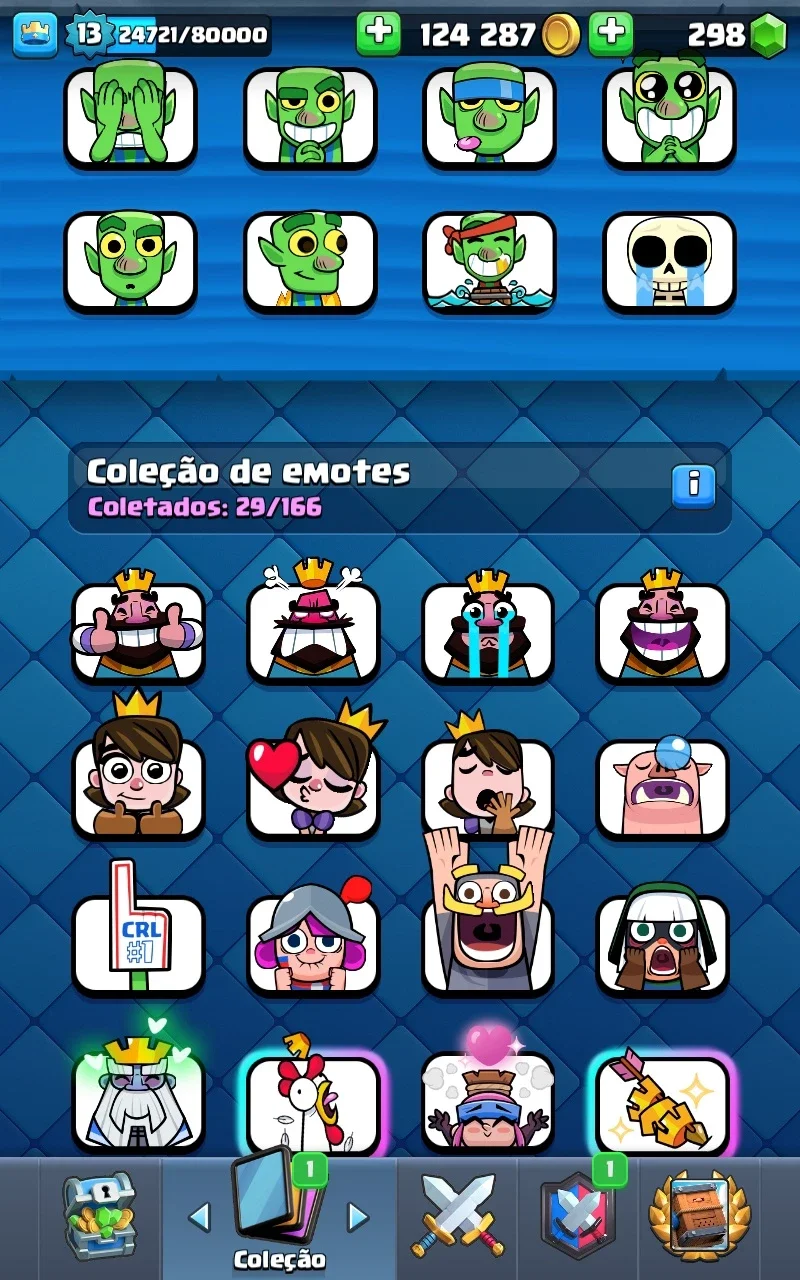The width and height of the screenshot is (800, 1280).
Task: Open the shop chest tab
Action: pyautogui.click(x=98, y=1215)
